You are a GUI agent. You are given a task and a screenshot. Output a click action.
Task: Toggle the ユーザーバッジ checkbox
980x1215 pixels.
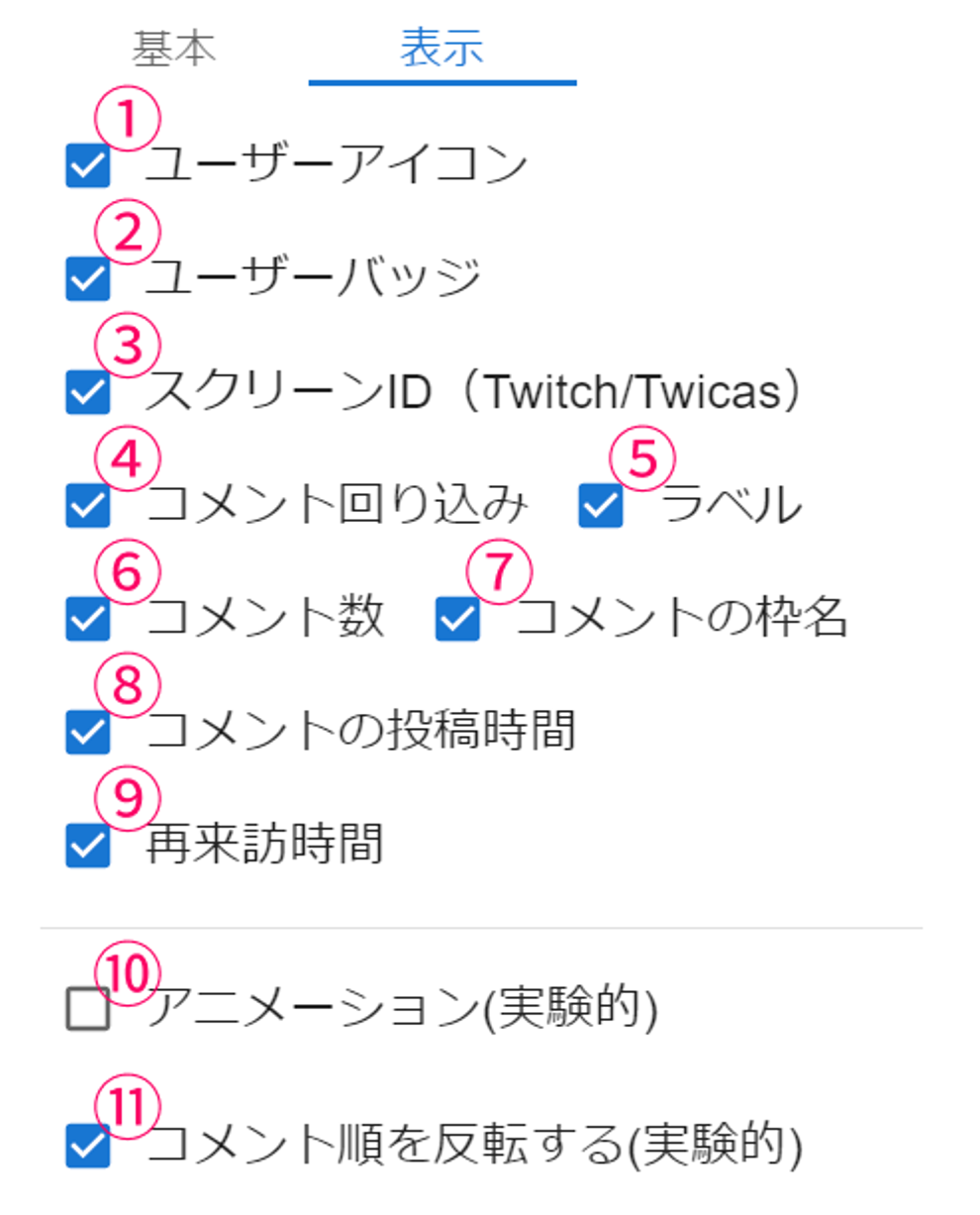[x=88, y=278]
